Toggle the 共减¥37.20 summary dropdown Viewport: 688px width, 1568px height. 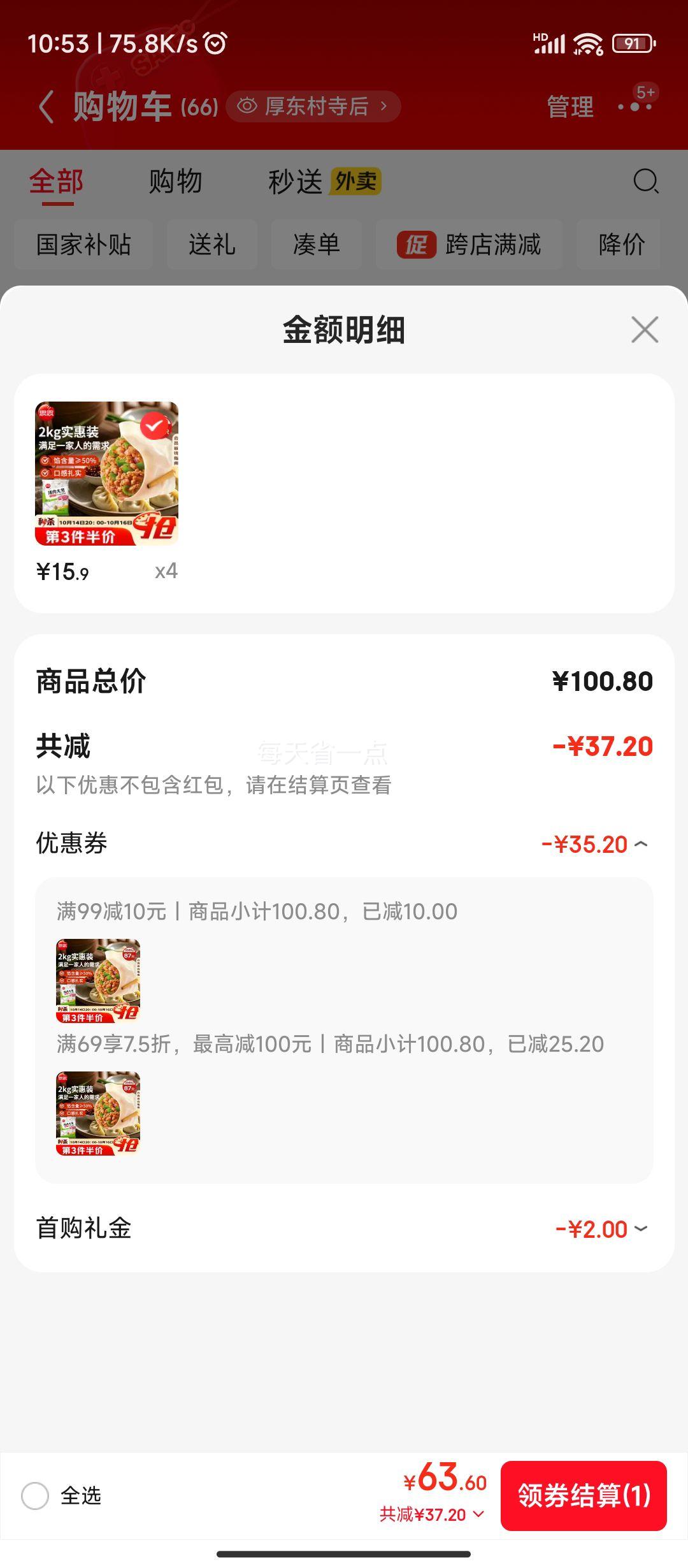[432, 1514]
